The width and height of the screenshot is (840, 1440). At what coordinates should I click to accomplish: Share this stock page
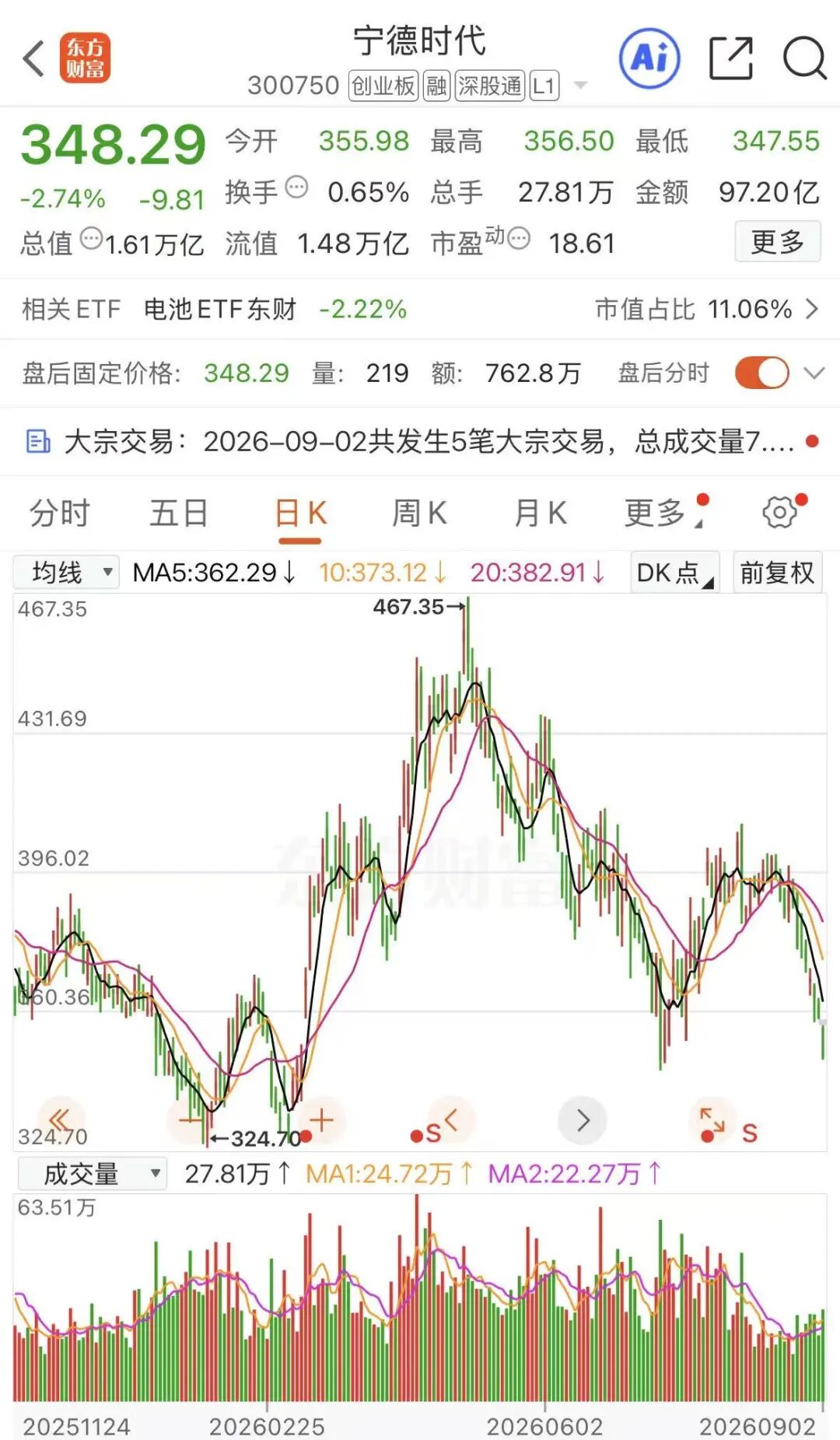click(731, 58)
